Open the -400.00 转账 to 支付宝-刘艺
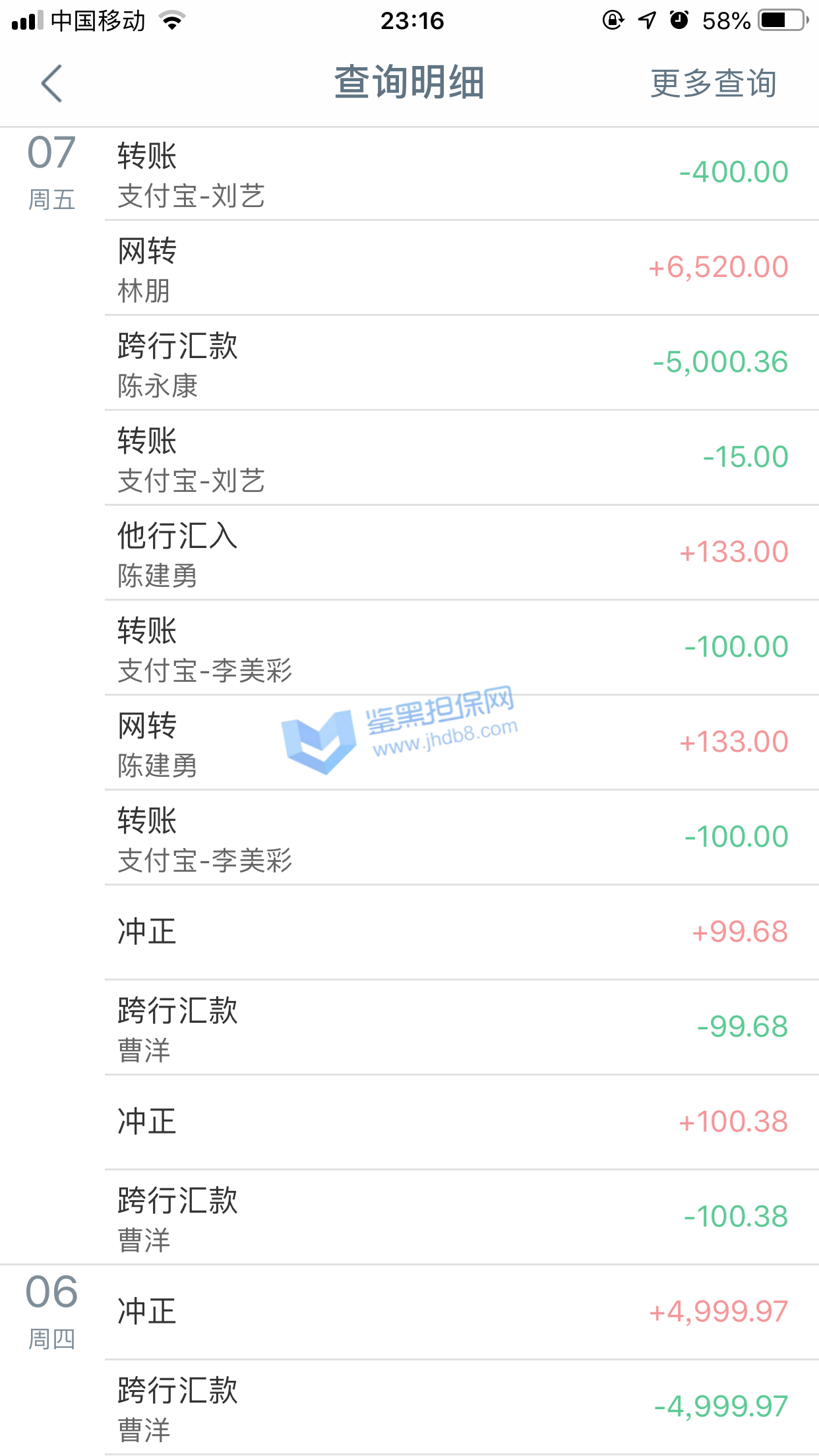 click(462, 174)
